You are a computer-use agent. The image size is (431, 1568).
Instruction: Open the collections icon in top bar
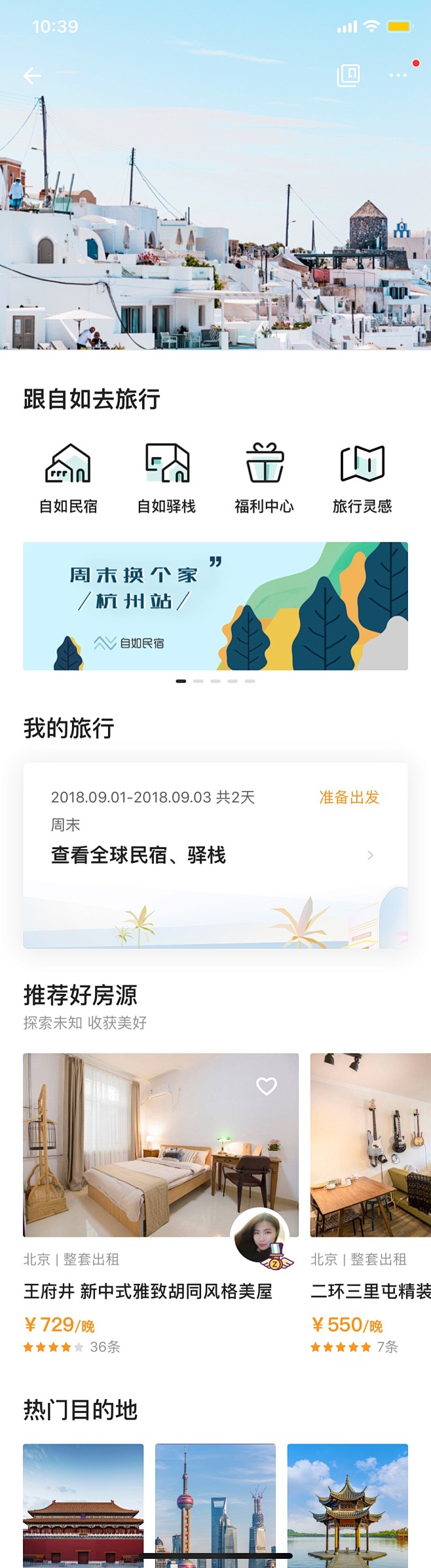[x=348, y=76]
